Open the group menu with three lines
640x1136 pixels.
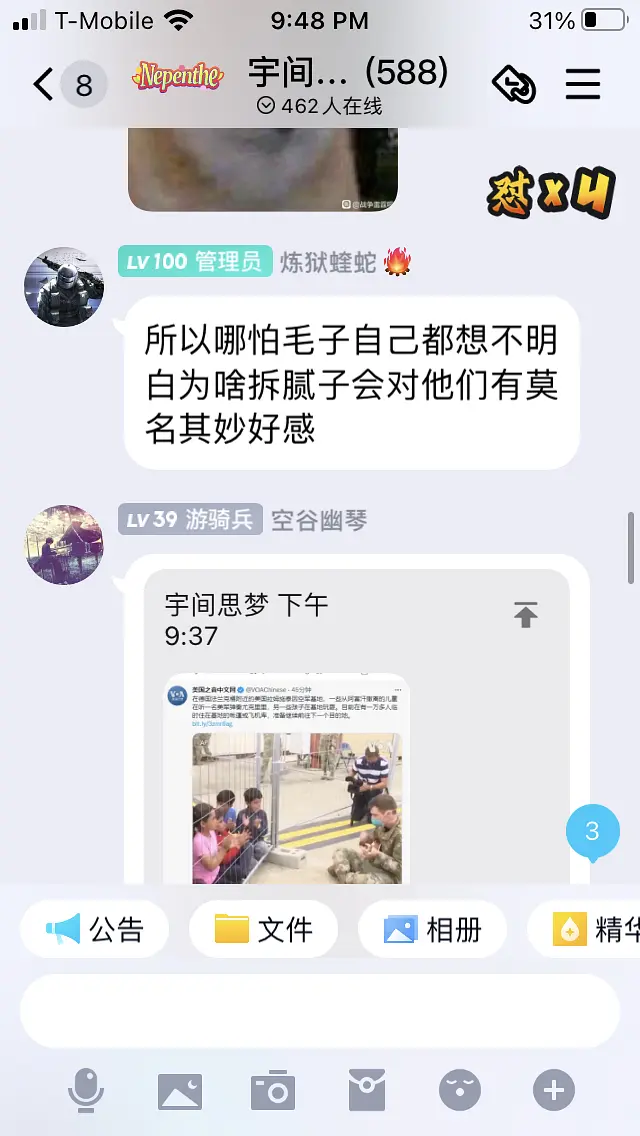click(582, 84)
